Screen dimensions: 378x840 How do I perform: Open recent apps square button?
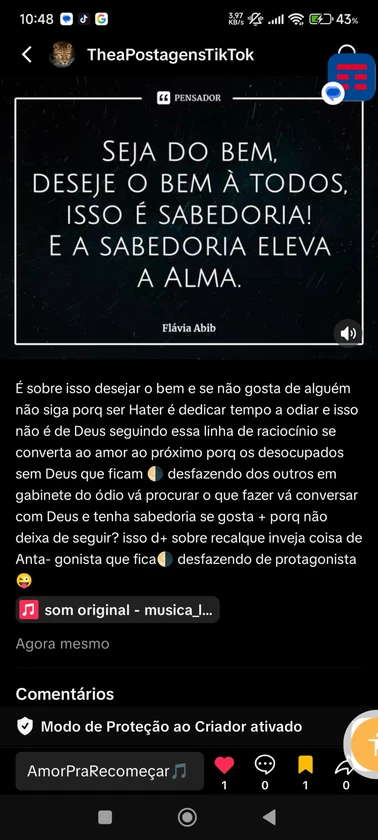click(105, 817)
